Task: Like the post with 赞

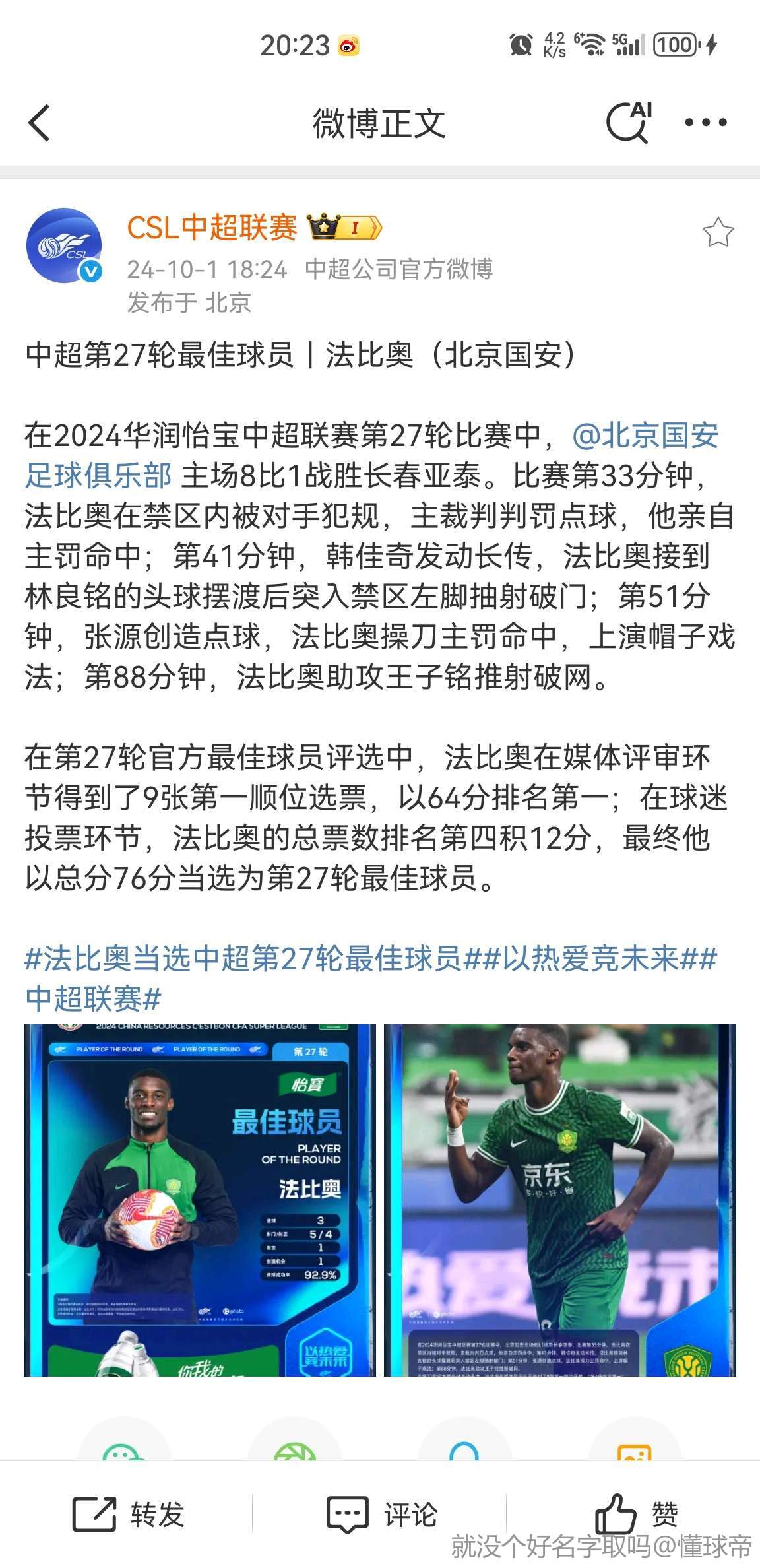Action: pyautogui.click(x=636, y=1513)
